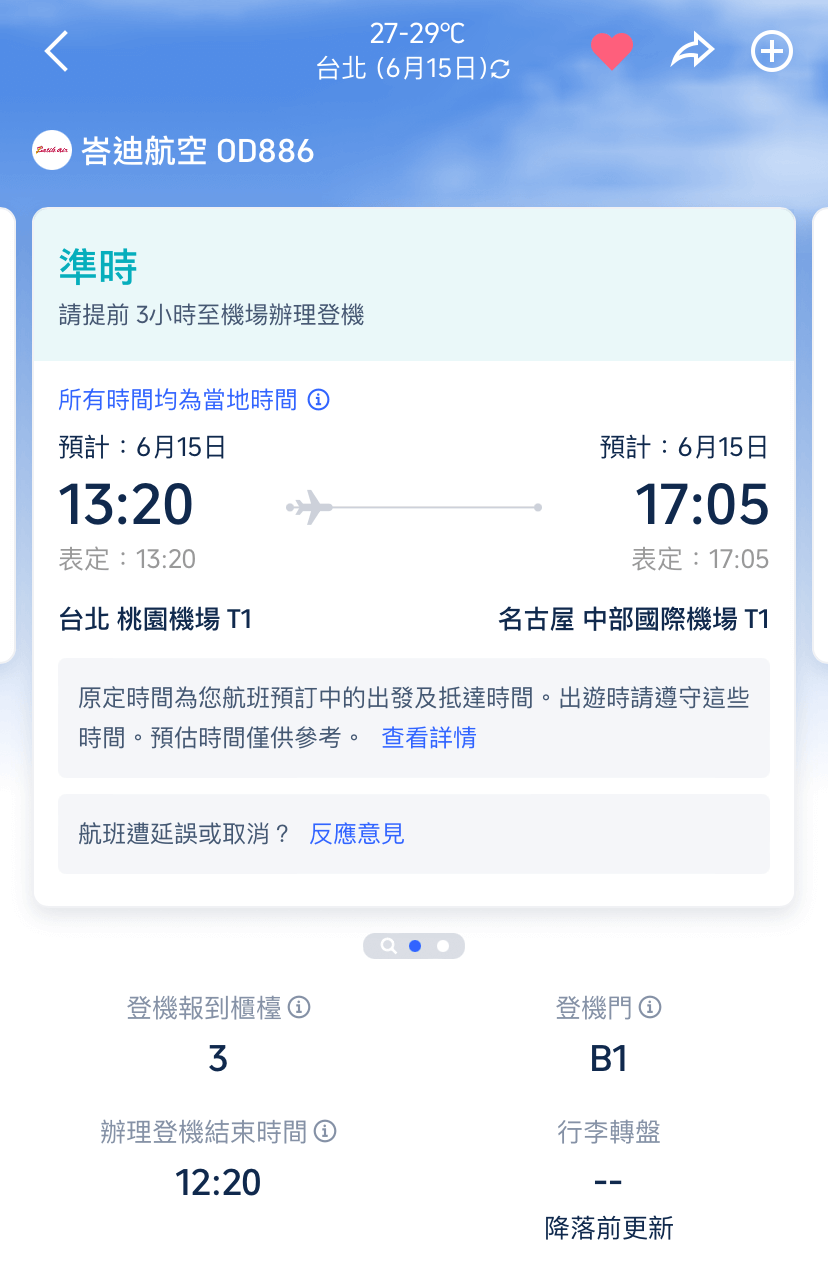Viewport: 828px width, 1266px height.
Task: Tap the 反應意見 feedback link
Action: pyautogui.click(x=357, y=833)
